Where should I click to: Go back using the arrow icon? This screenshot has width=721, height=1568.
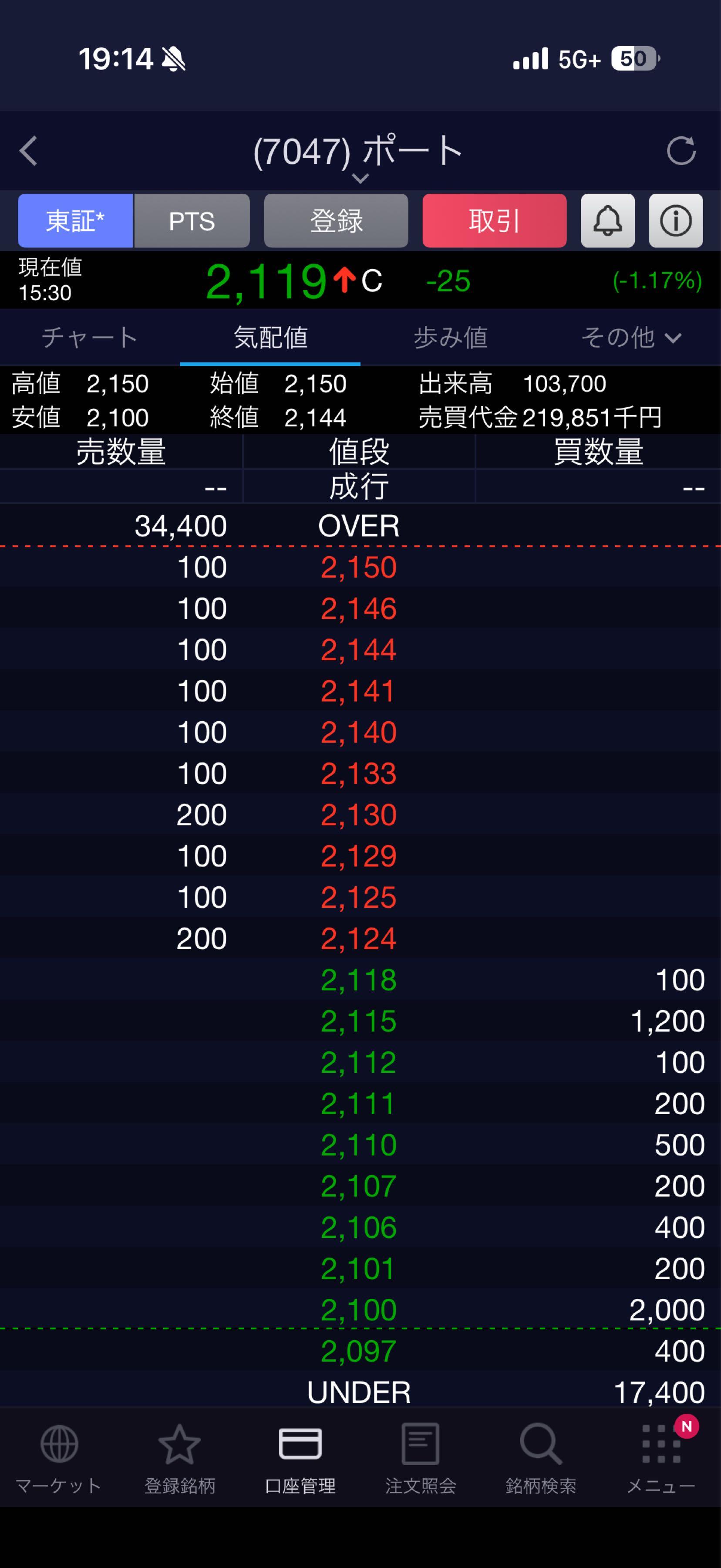pyautogui.click(x=29, y=151)
